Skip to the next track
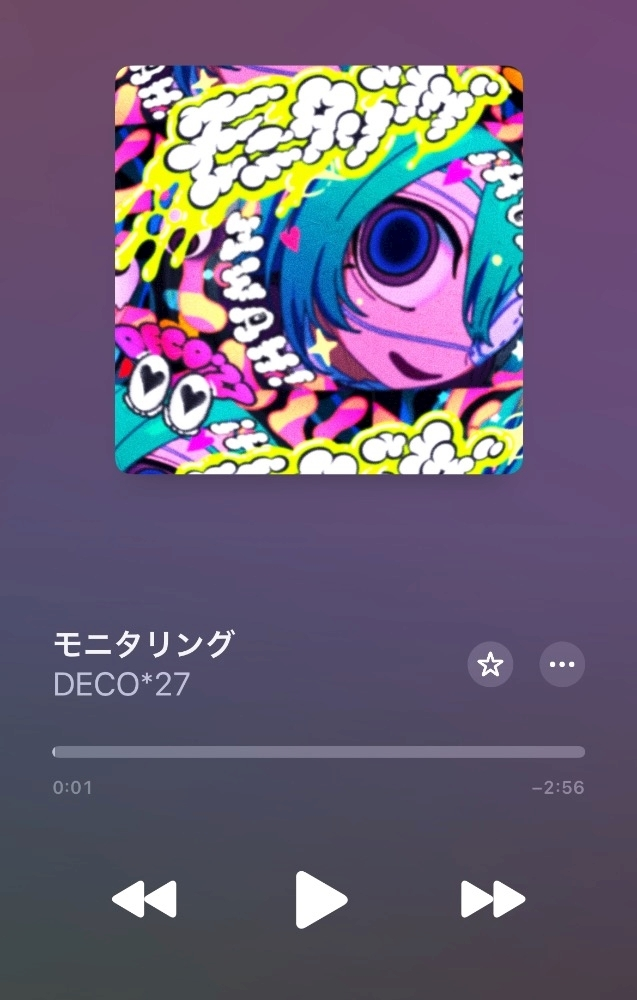The height and width of the screenshot is (1000, 637). pyautogui.click(x=492, y=899)
